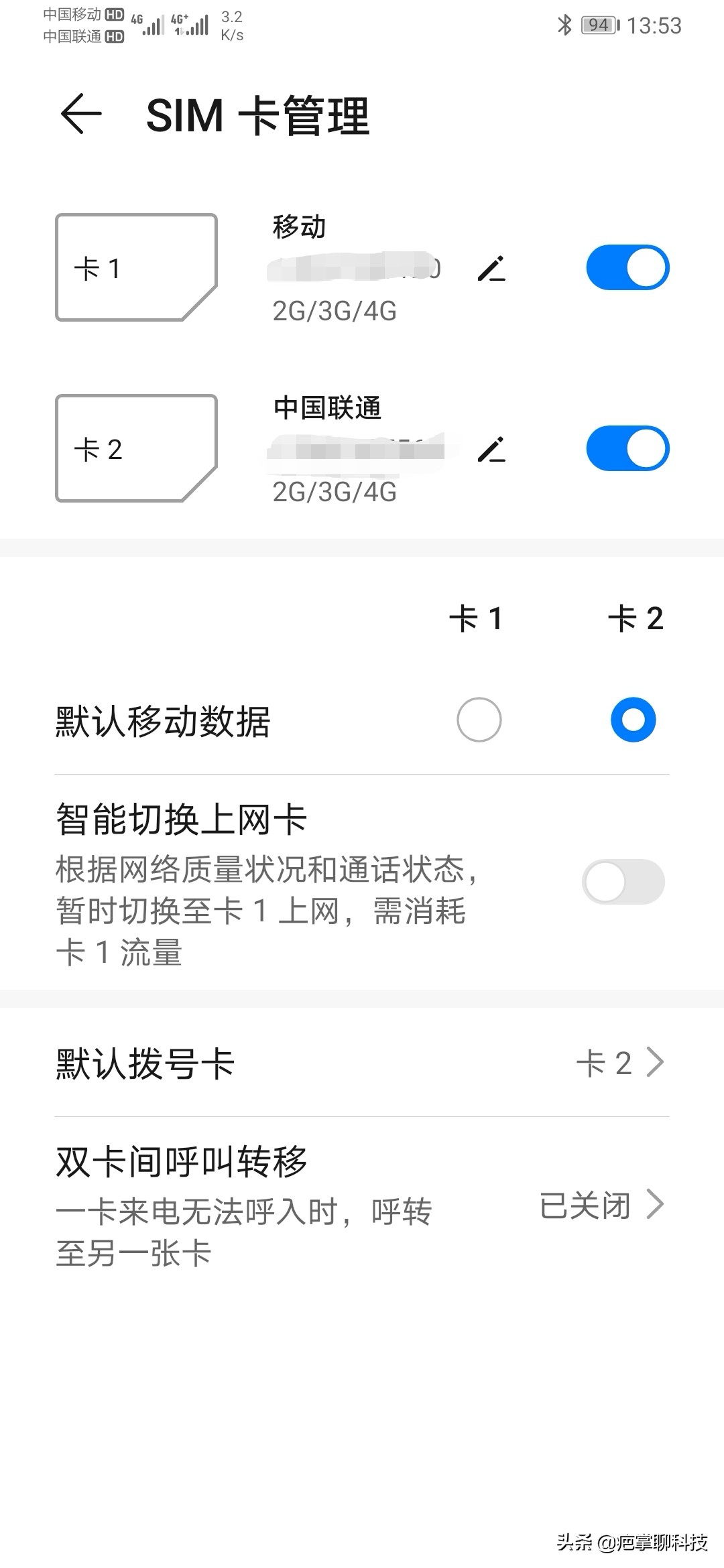Select the 卡 1 SIM card illustration
The width and height of the screenshot is (724, 1568).
pos(136,268)
